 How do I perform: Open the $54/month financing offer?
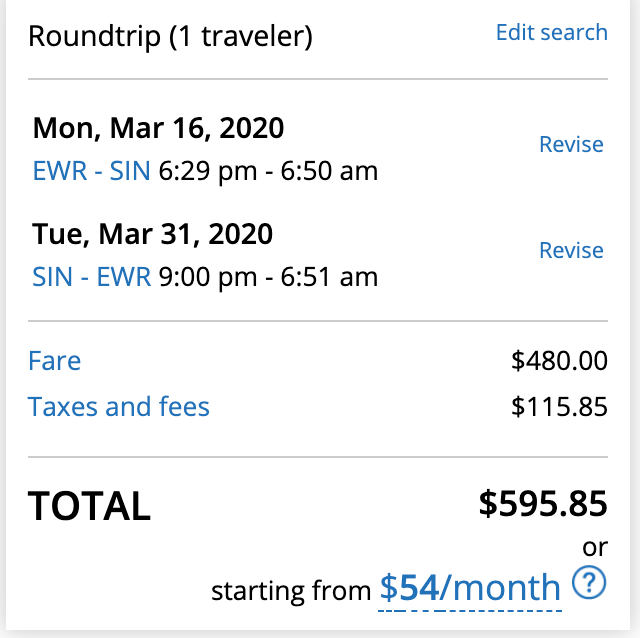470,587
